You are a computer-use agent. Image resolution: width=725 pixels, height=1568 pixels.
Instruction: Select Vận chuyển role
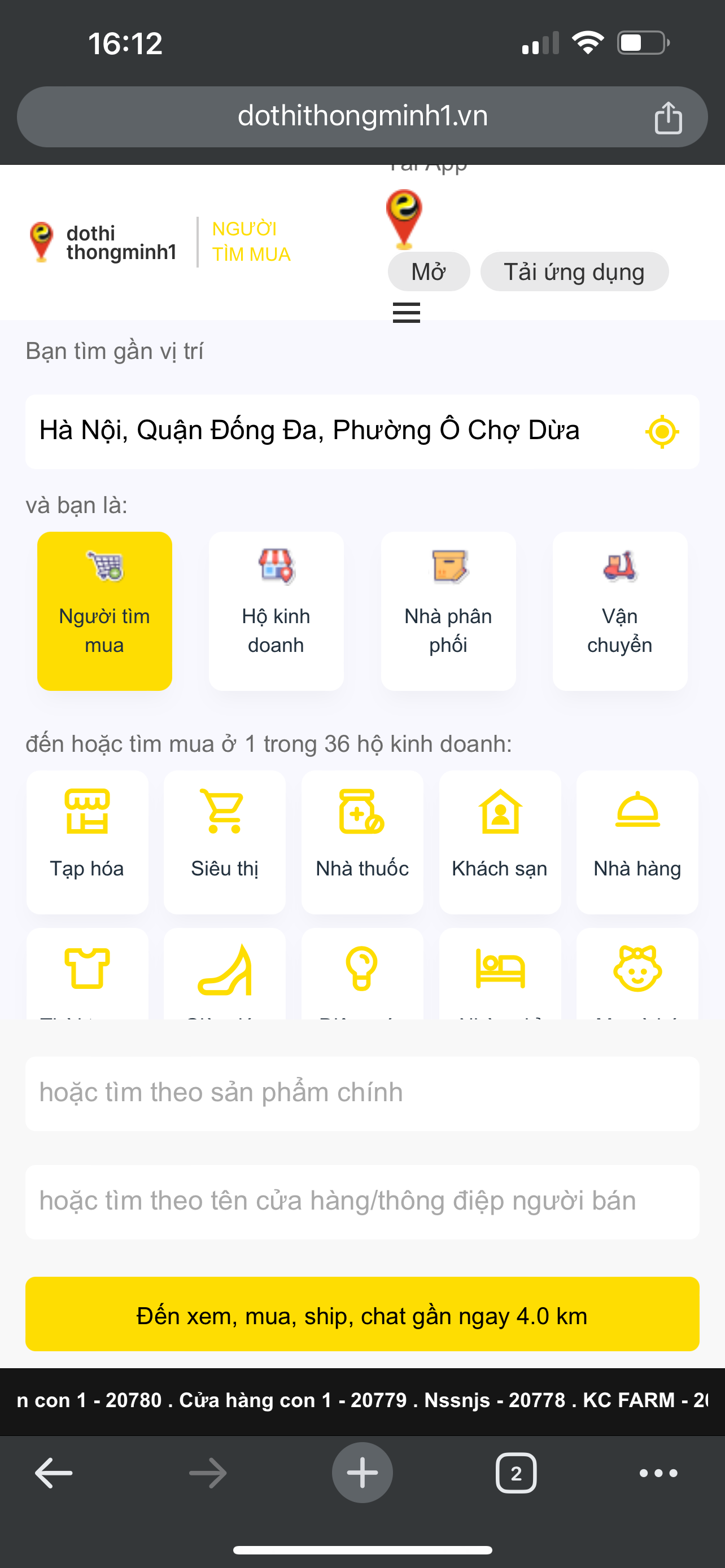click(x=619, y=611)
